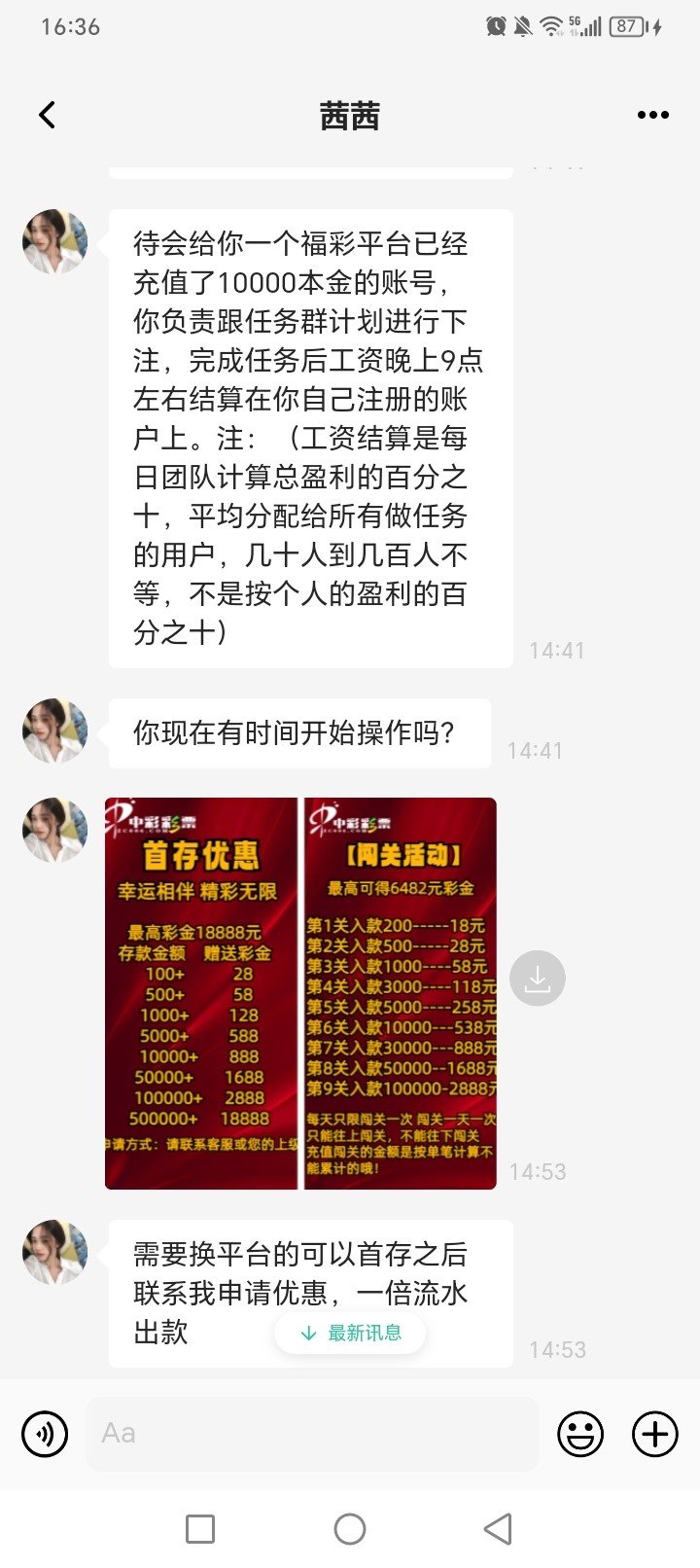
Task: Open the emoji sticker picker
Action: (580, 1434)
